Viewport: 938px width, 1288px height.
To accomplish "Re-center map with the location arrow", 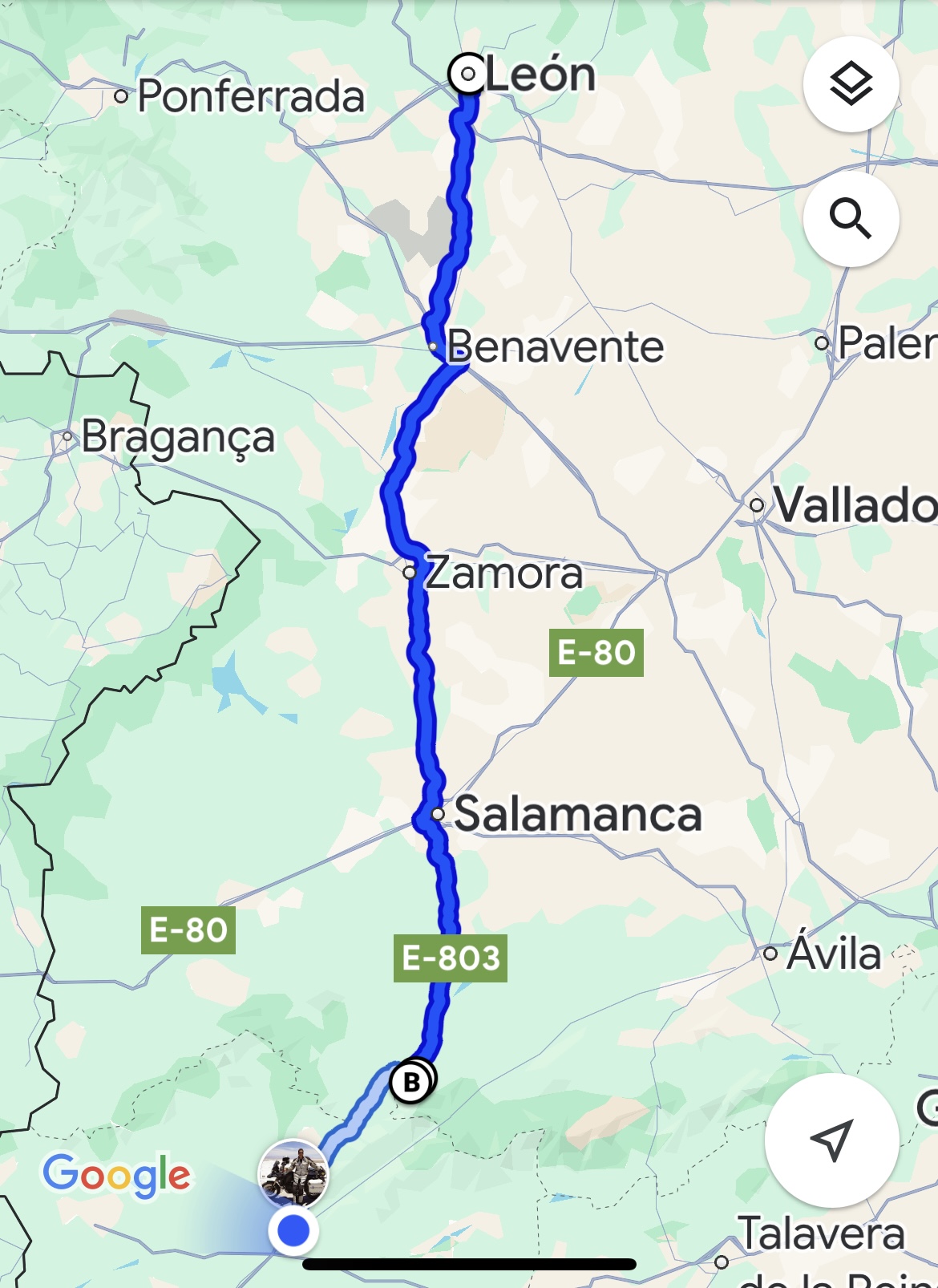I will (831, 1140).
